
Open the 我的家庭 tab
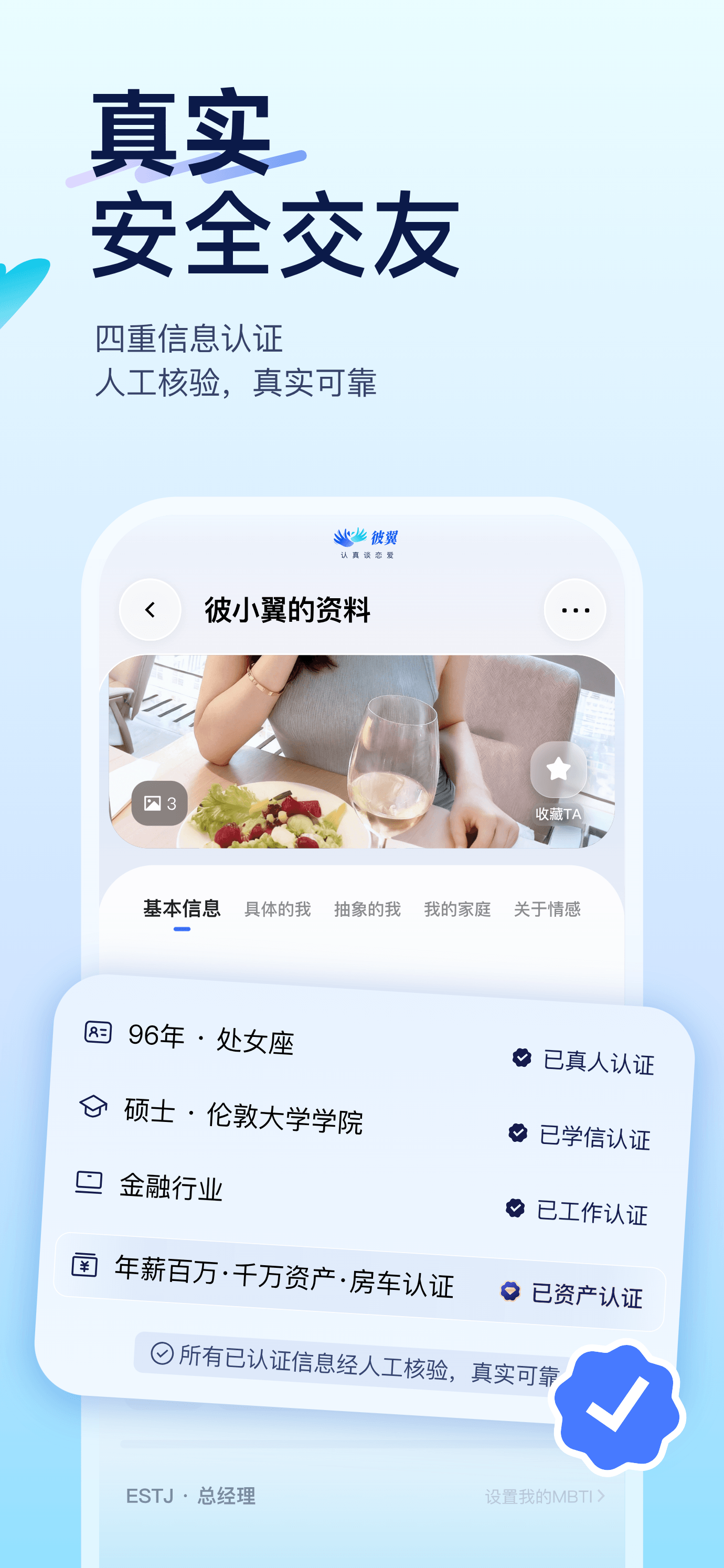click(x=458, y=909)
